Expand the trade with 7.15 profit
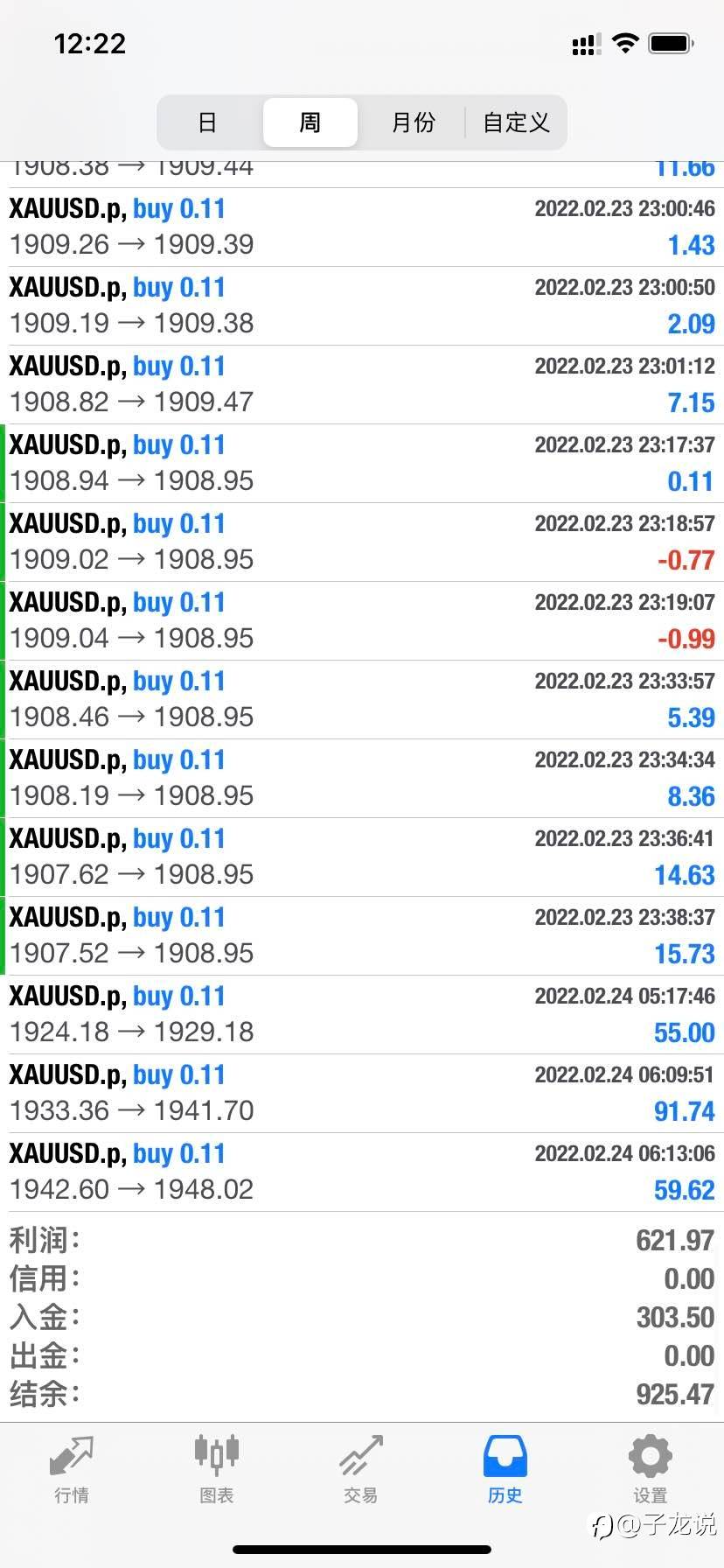Image resolution: width=724 pixels, height=1568 pixels. point(362,385)
